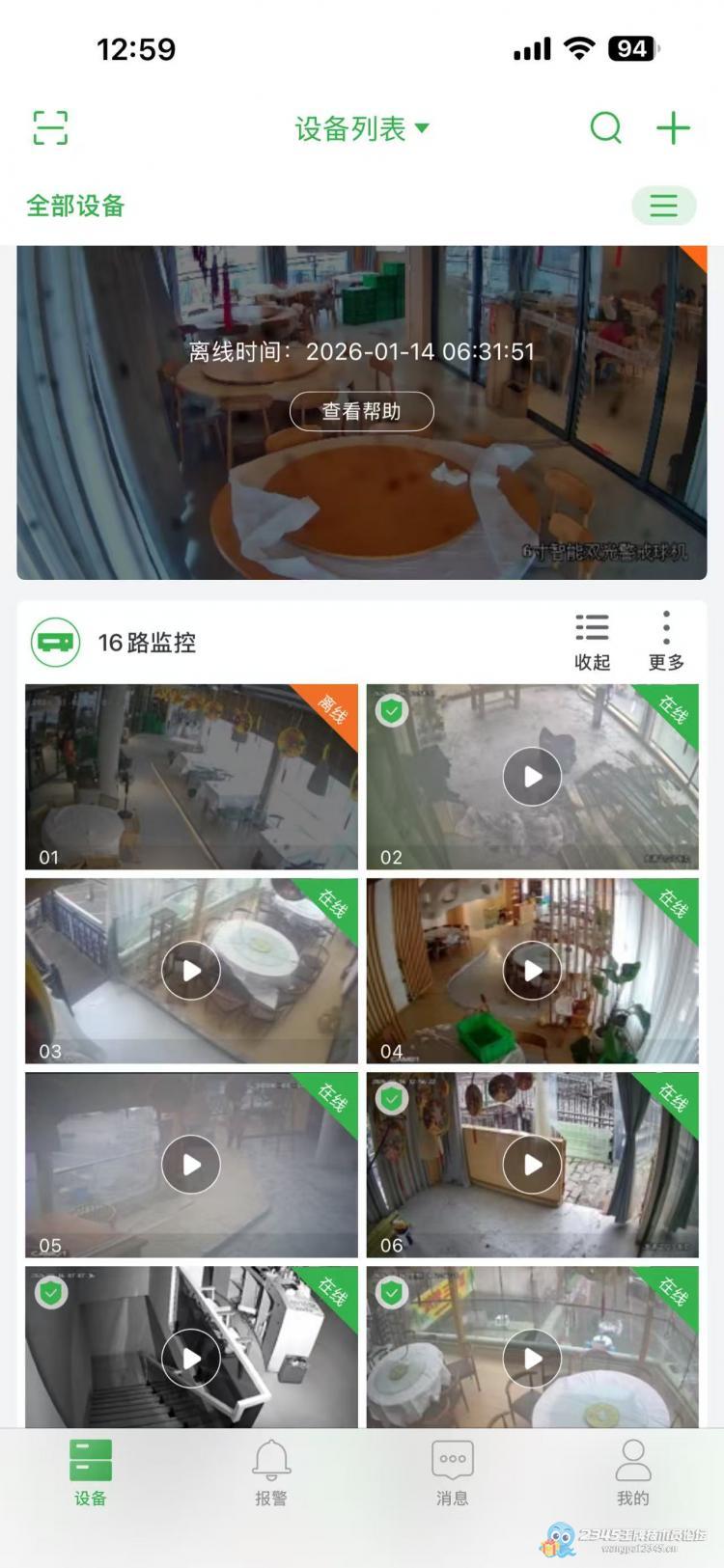Open offline camera channel 01
The image size is (724, 1568).
(x=191, y=777)
